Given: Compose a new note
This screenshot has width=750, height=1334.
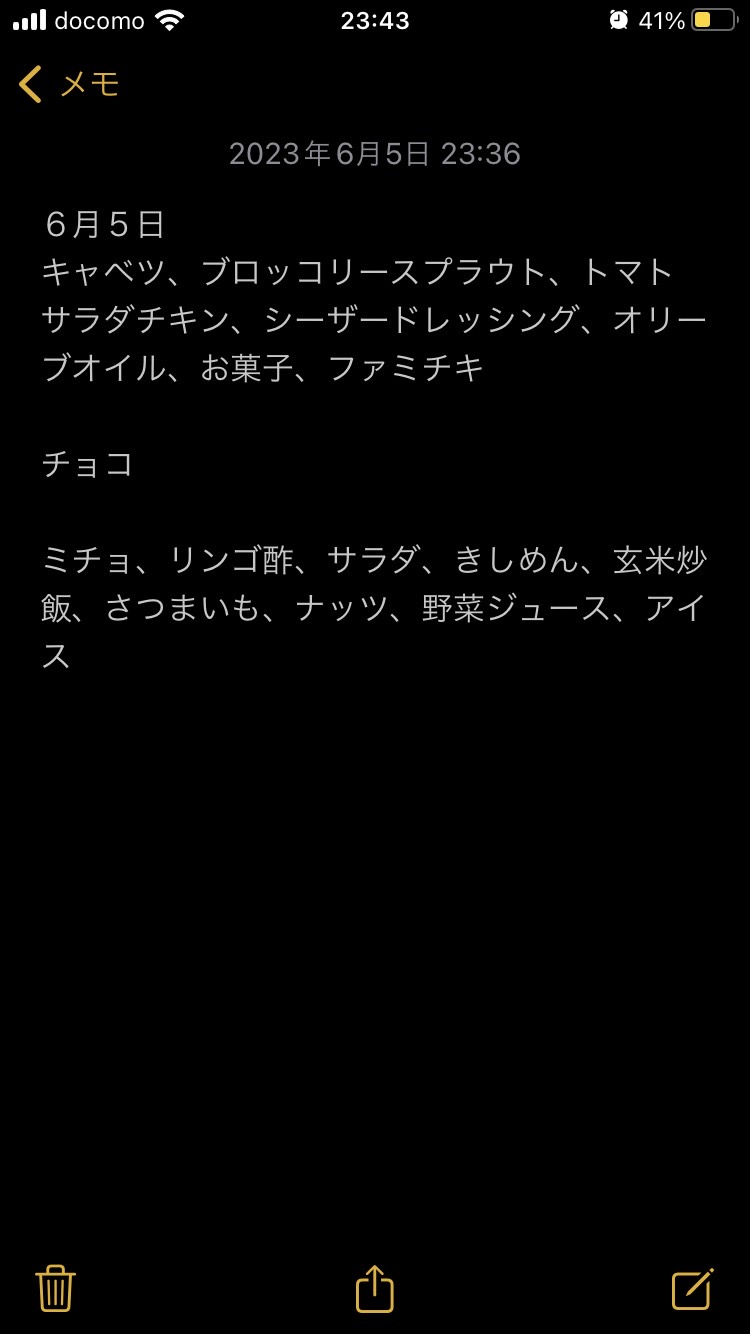Looking at the screenshot, I should pos(692,1288).
